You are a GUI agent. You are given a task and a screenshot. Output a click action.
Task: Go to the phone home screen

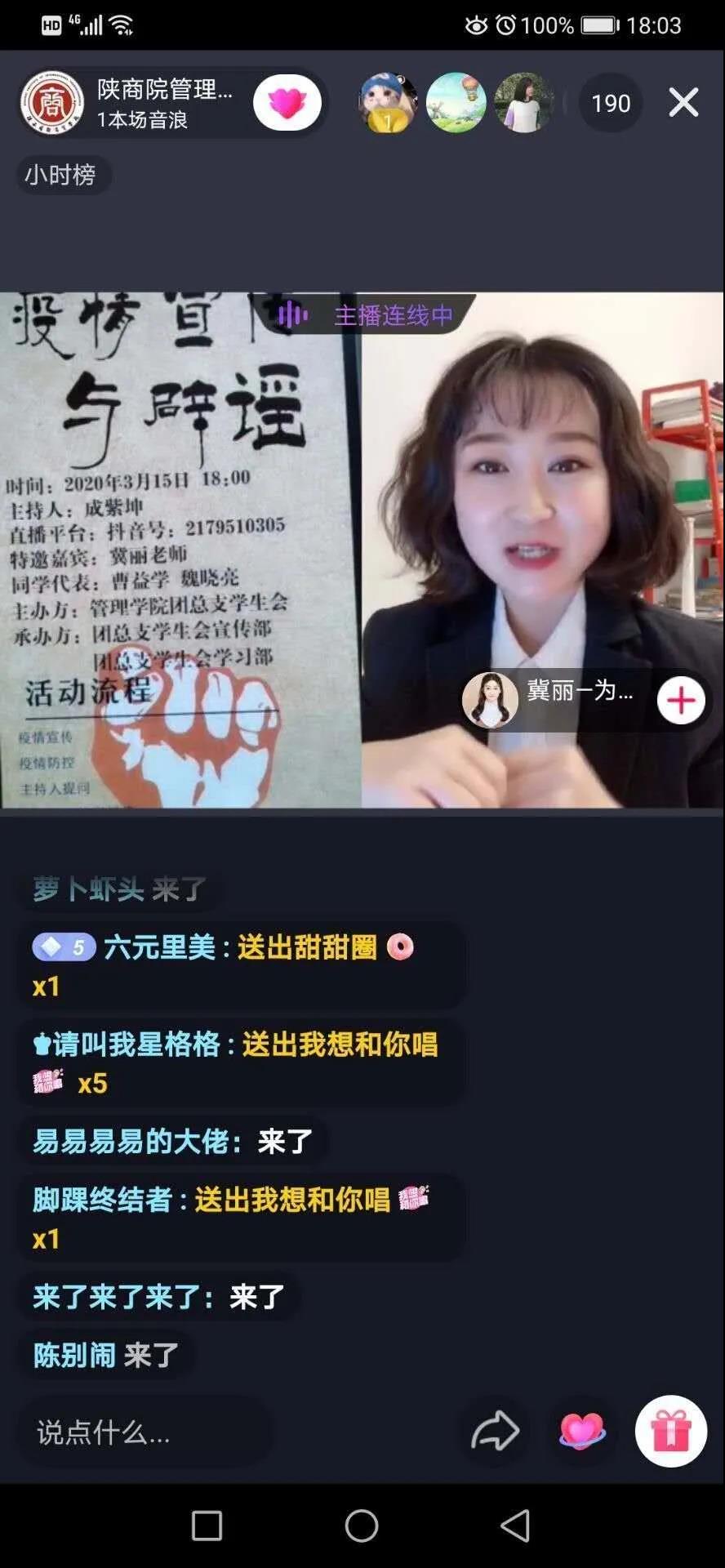[x=362, y=1525]
